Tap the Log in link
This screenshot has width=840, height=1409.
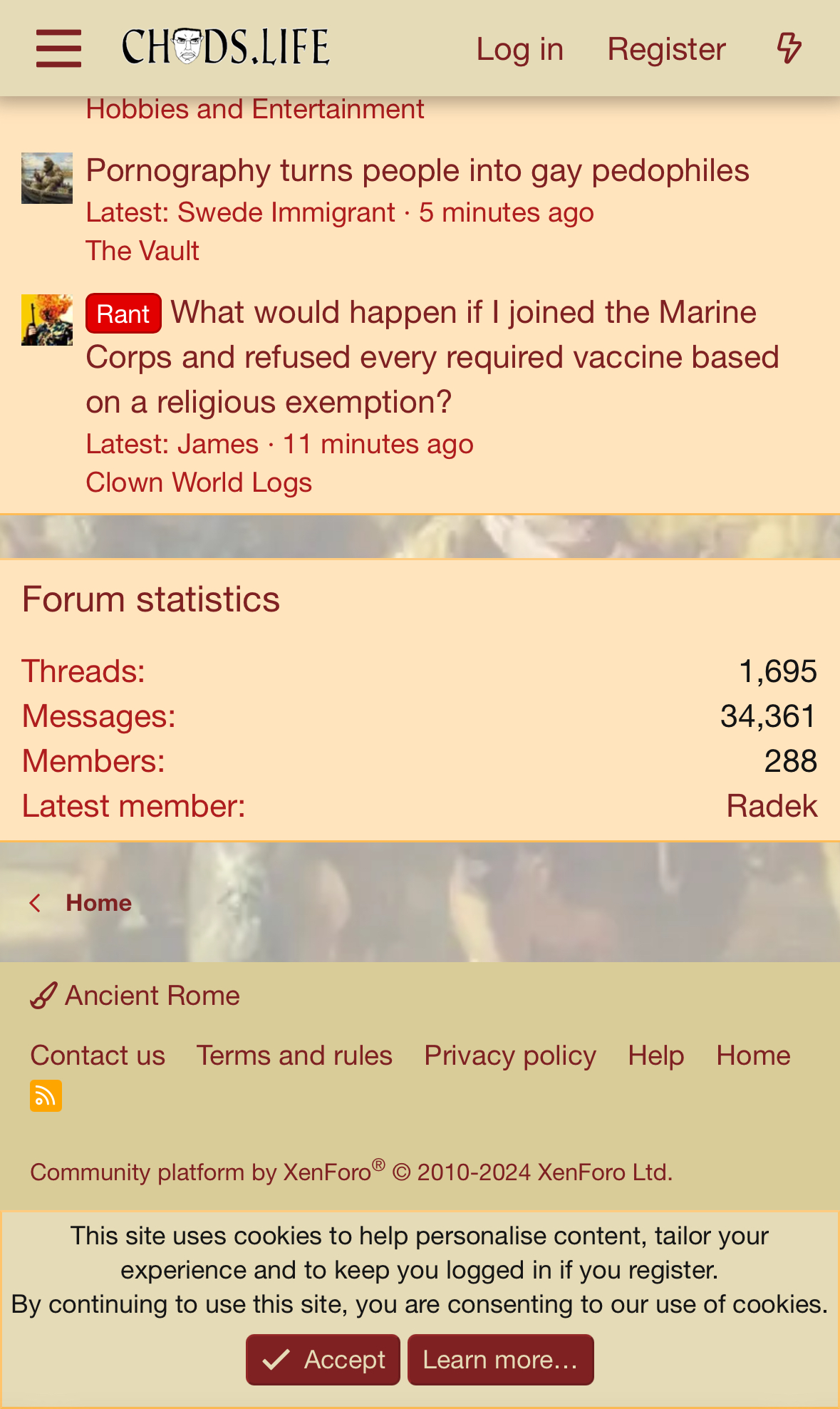519,49
